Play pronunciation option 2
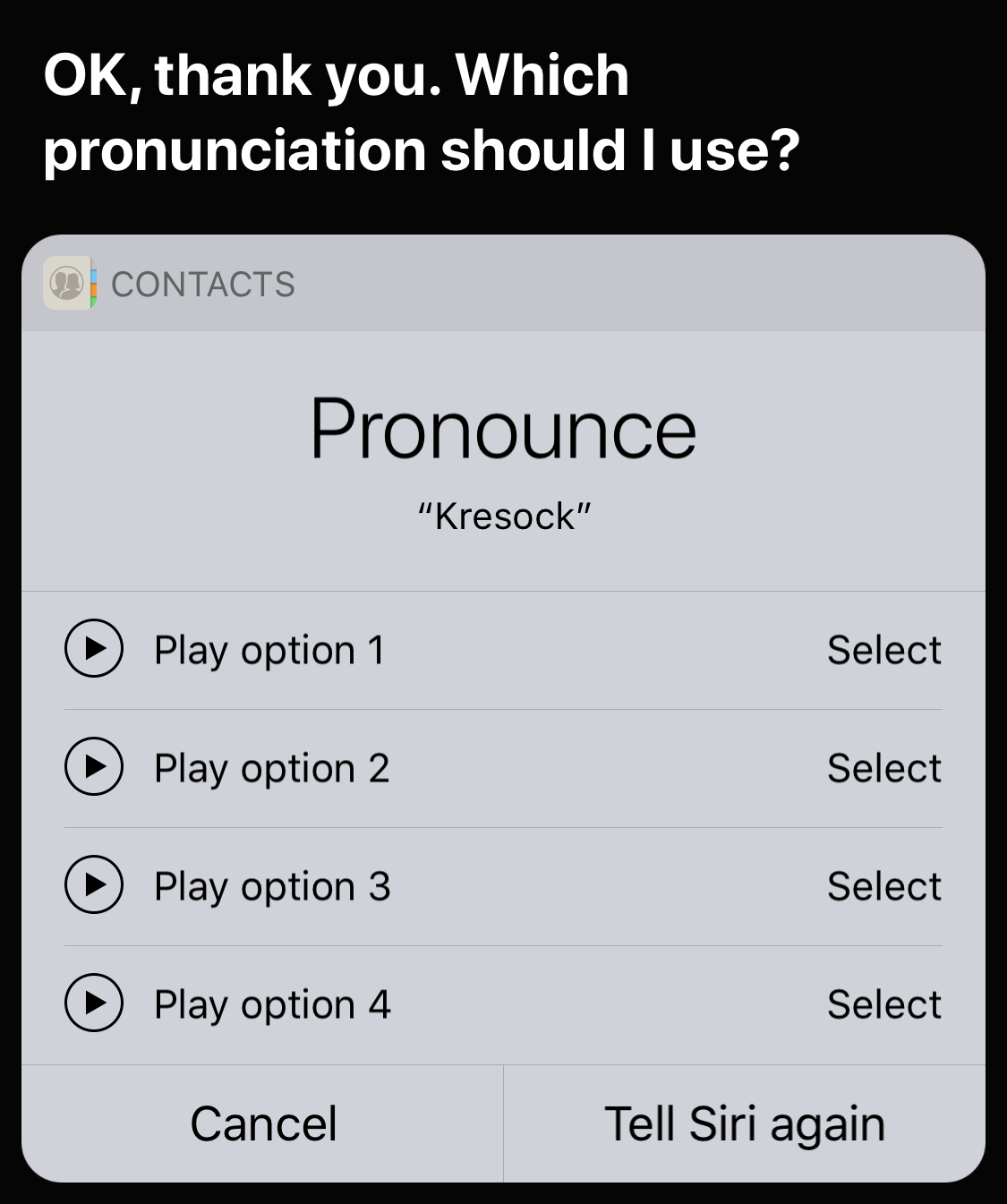Screen dimensions: 1007x1204 pos(94,766)
